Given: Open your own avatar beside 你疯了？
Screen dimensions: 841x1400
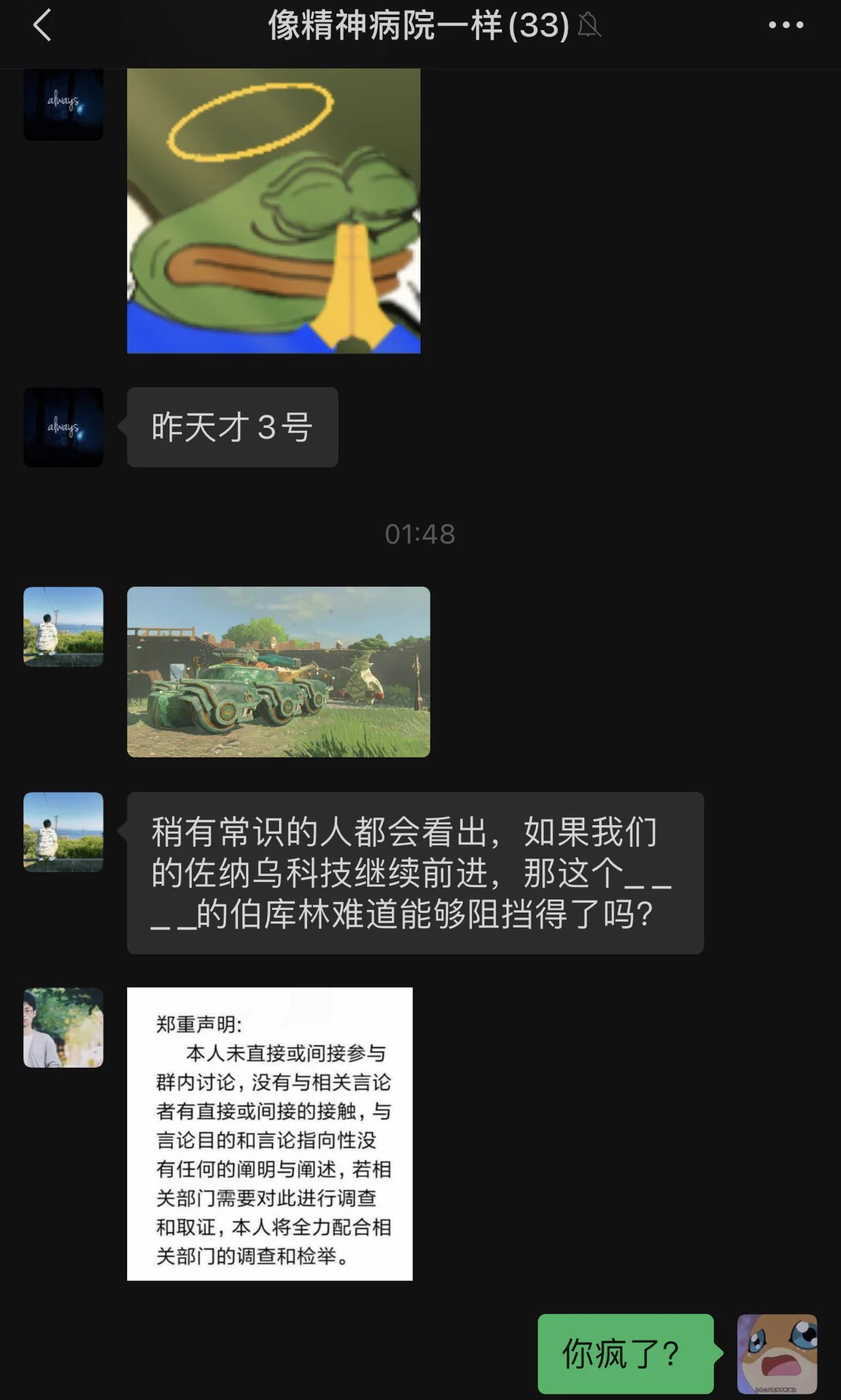Looking at the screenshot, I should coord(777,1353).
